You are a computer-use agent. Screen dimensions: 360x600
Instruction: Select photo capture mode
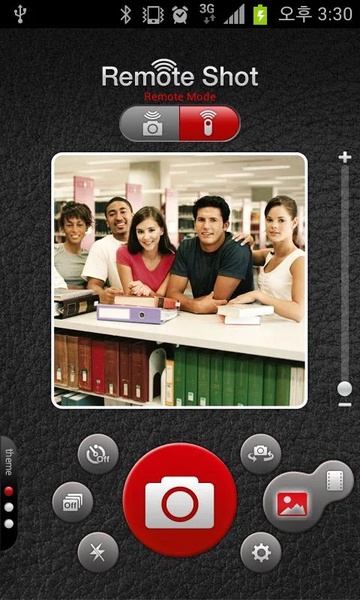pos(292,504)
